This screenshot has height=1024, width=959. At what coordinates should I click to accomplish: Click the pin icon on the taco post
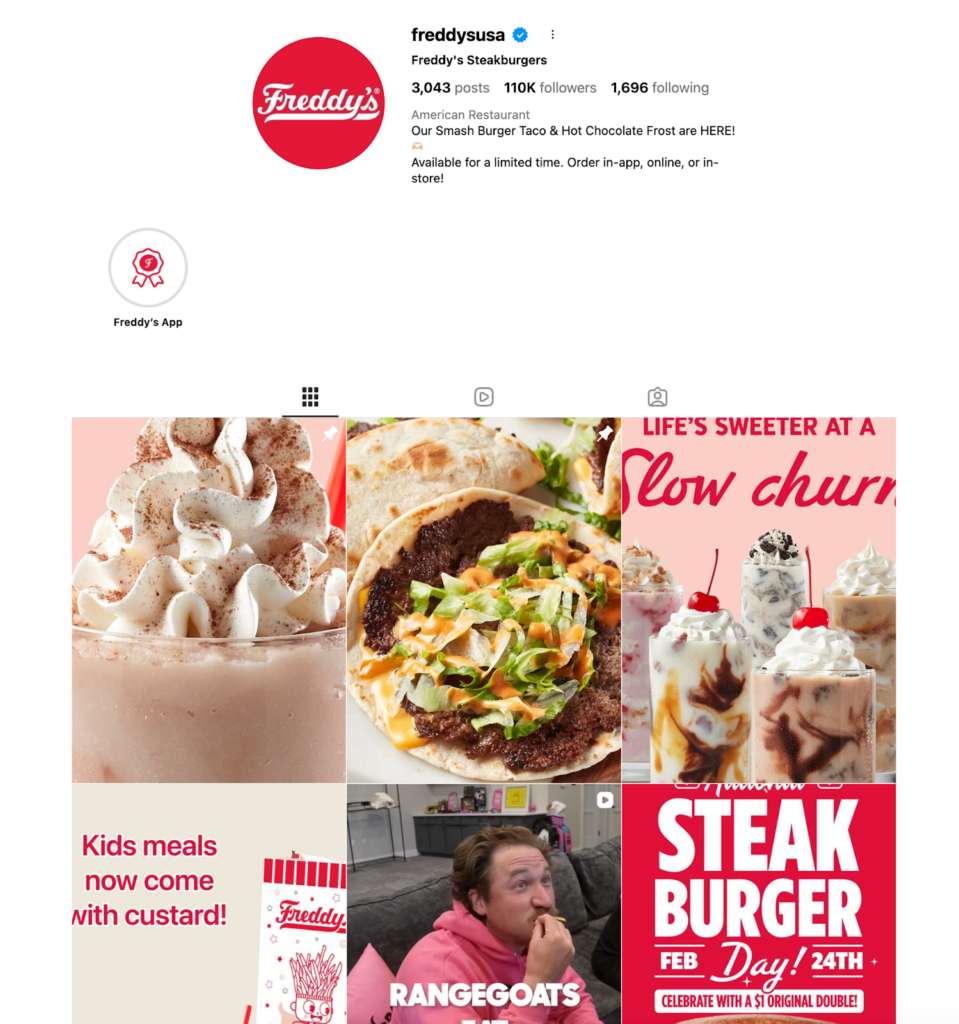604,434
